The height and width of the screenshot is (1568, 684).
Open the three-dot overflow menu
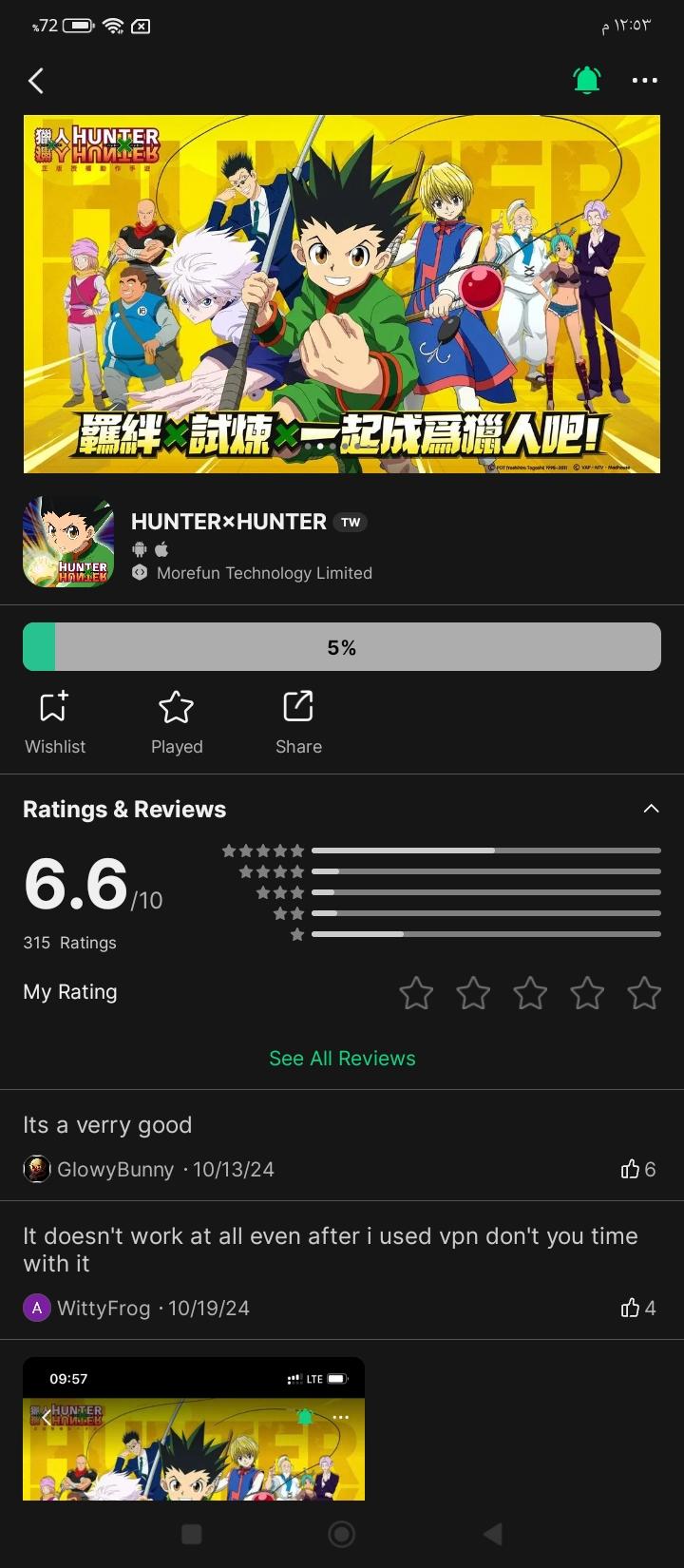click(644, 81)
